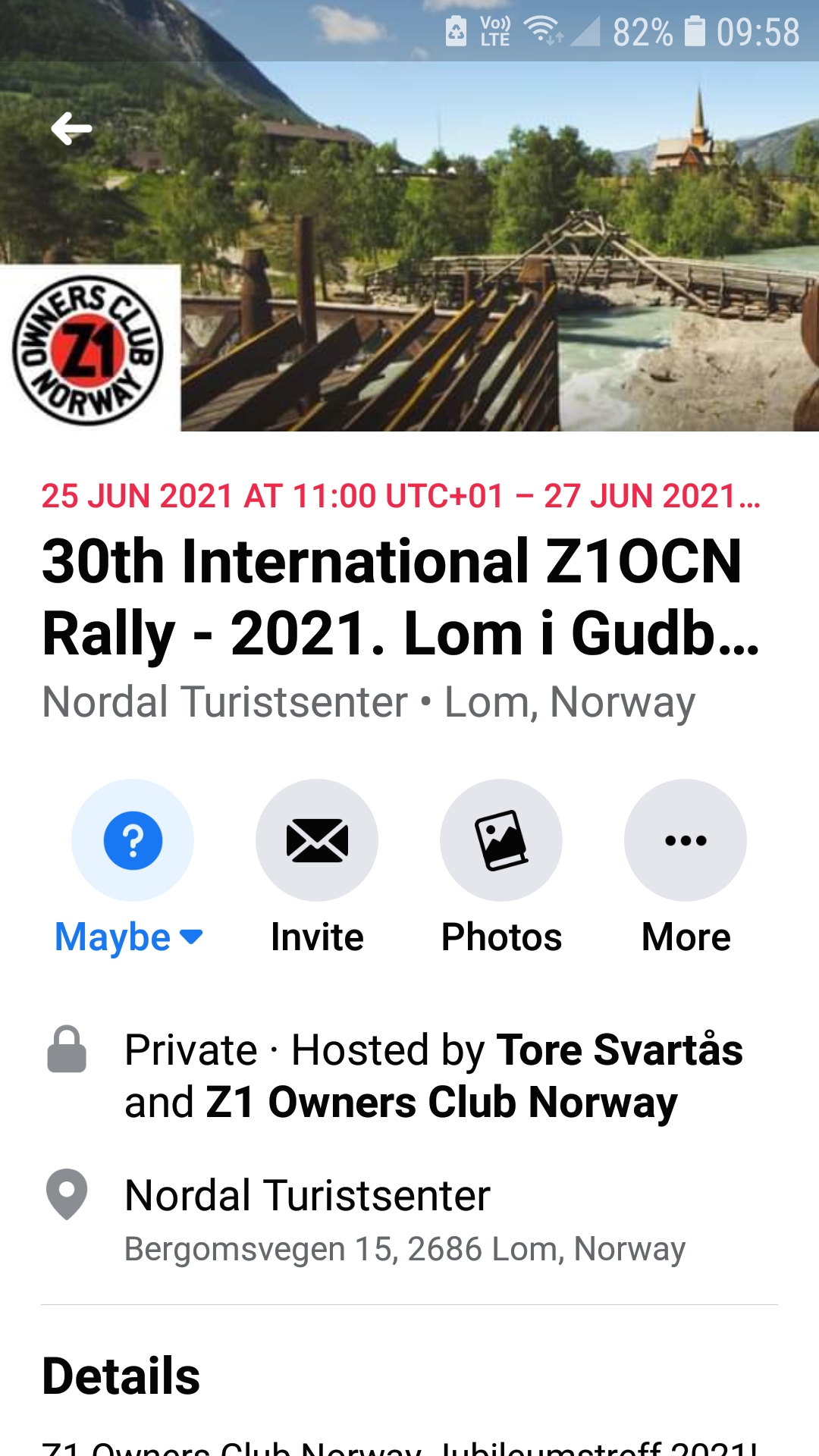
Task: View host Tore Svartås profile
Action: [x=619, y=1050]
